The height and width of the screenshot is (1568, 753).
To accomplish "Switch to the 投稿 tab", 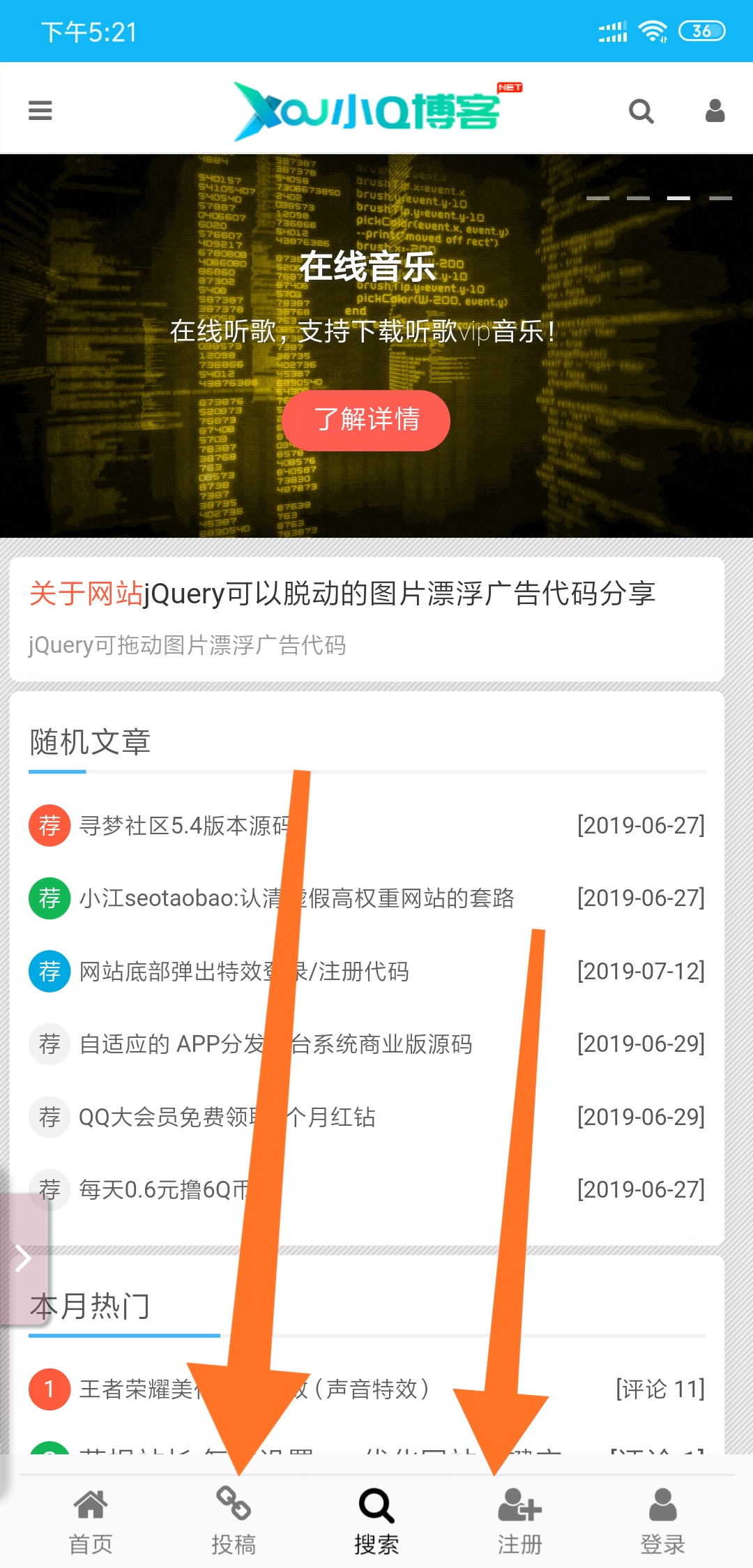I will tap(234, 1521).
